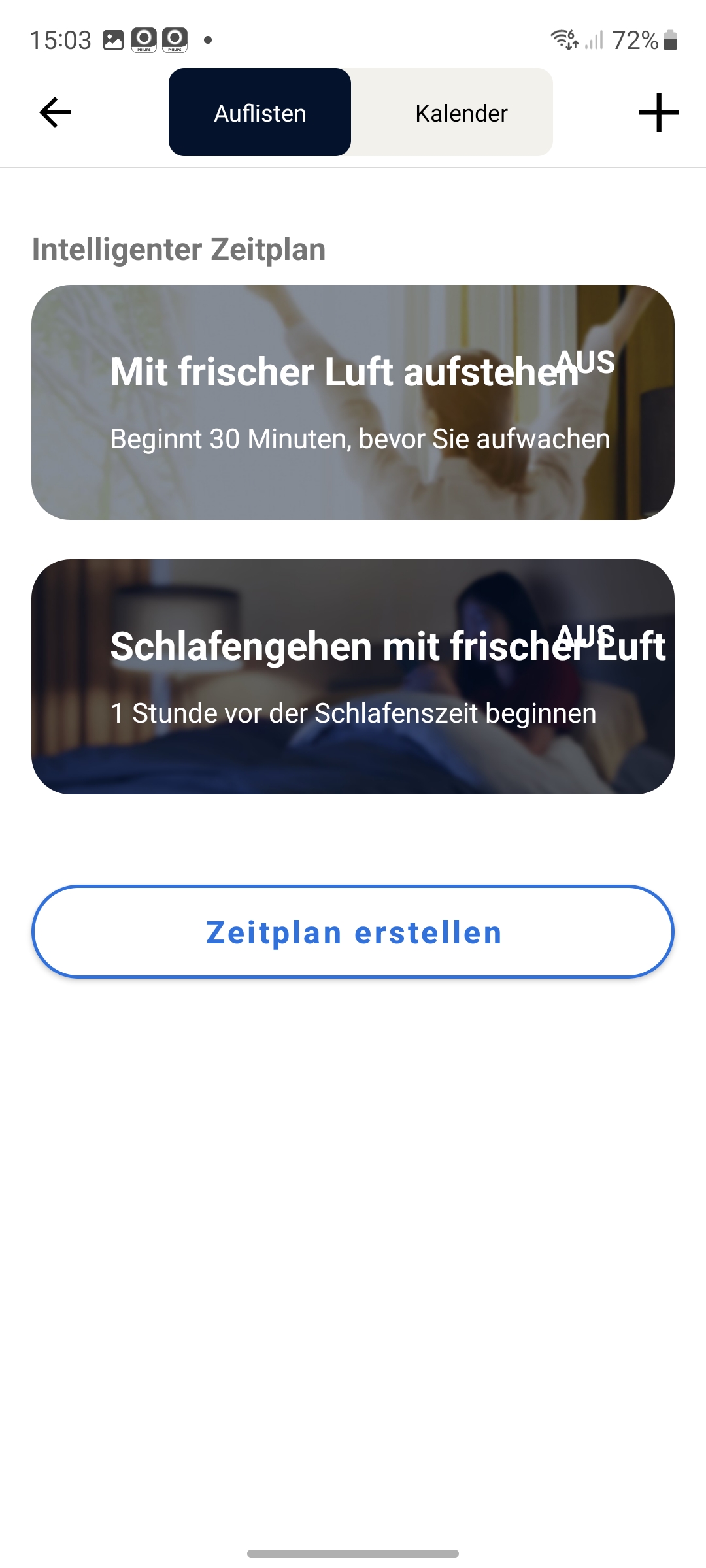
Task: Tap the Zeitplan erstellen button
Action: pyautogui.click(x=353, y=932)
